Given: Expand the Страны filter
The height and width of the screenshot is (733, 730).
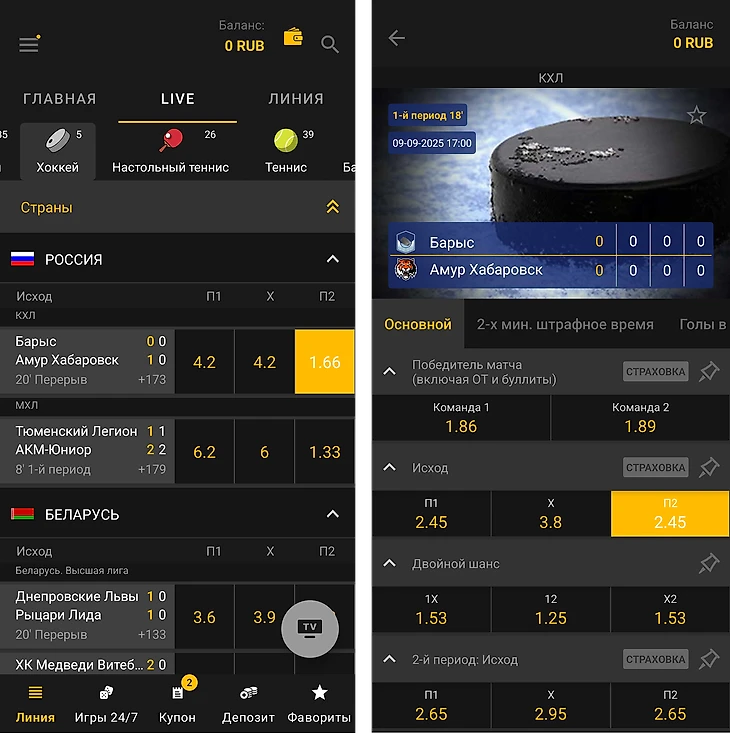Looking at the screenshot, I should click(x=332, y=207).
